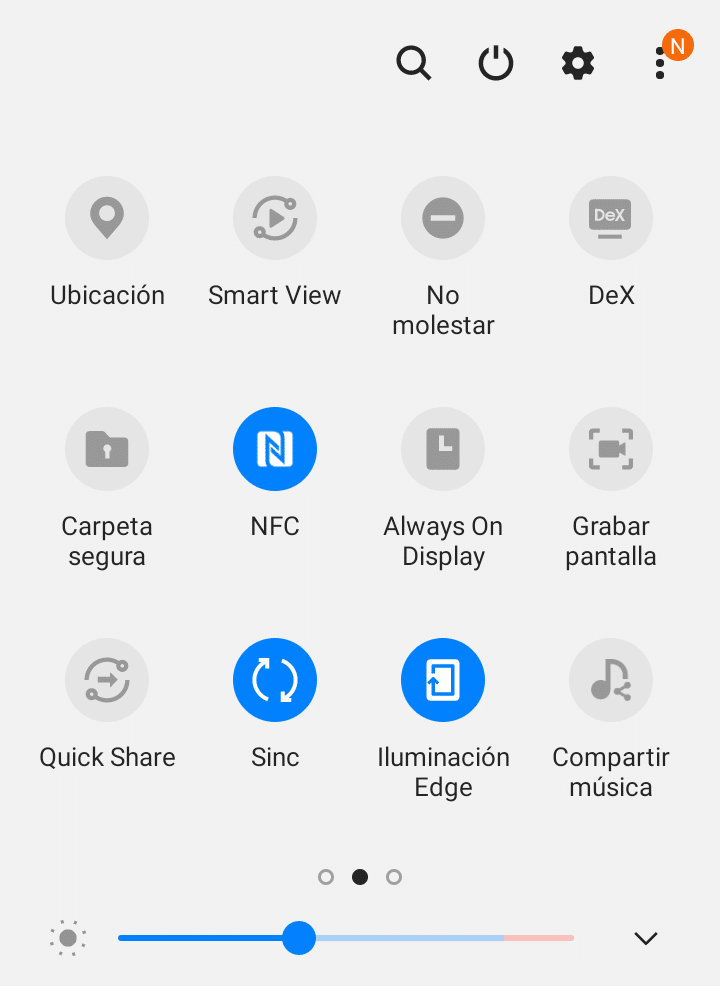Disable Sinc synchronization
720x986 pixels.
pos(275,680)
